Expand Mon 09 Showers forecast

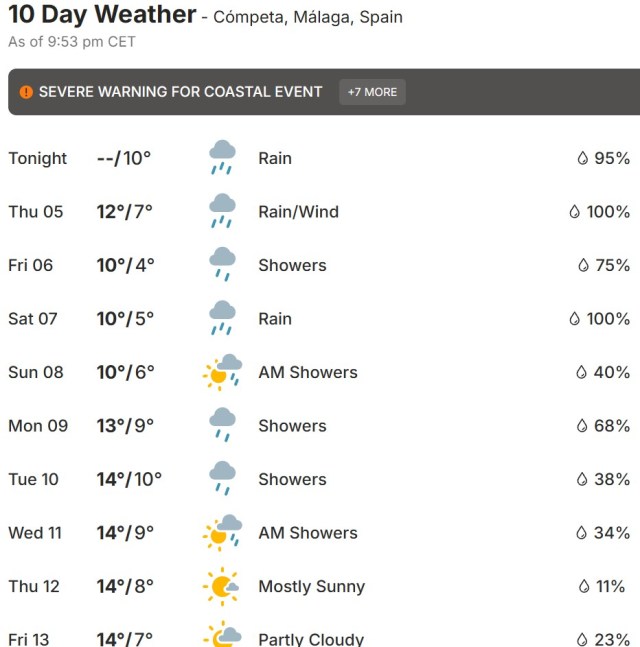pos(320,426)
